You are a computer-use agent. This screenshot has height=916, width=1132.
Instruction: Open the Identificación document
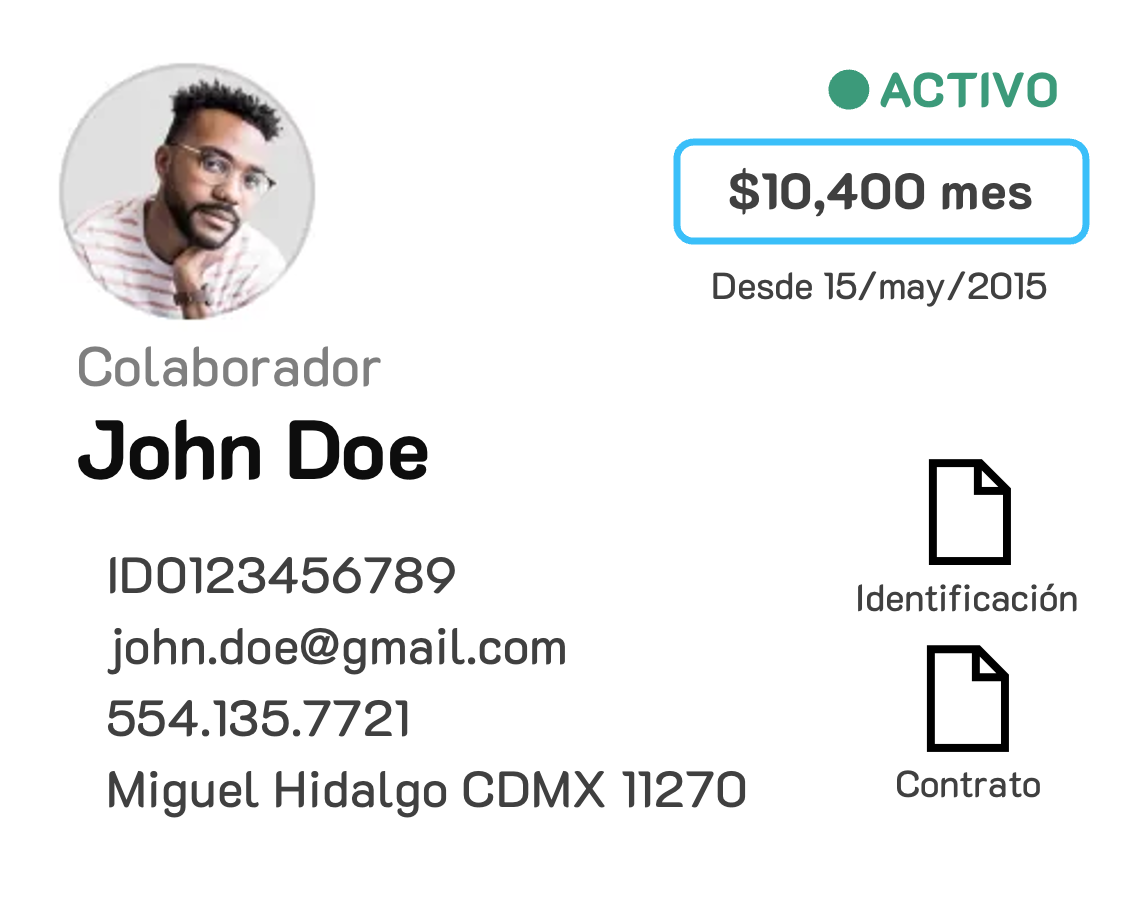pyautogui.click(x=969, y=512)
